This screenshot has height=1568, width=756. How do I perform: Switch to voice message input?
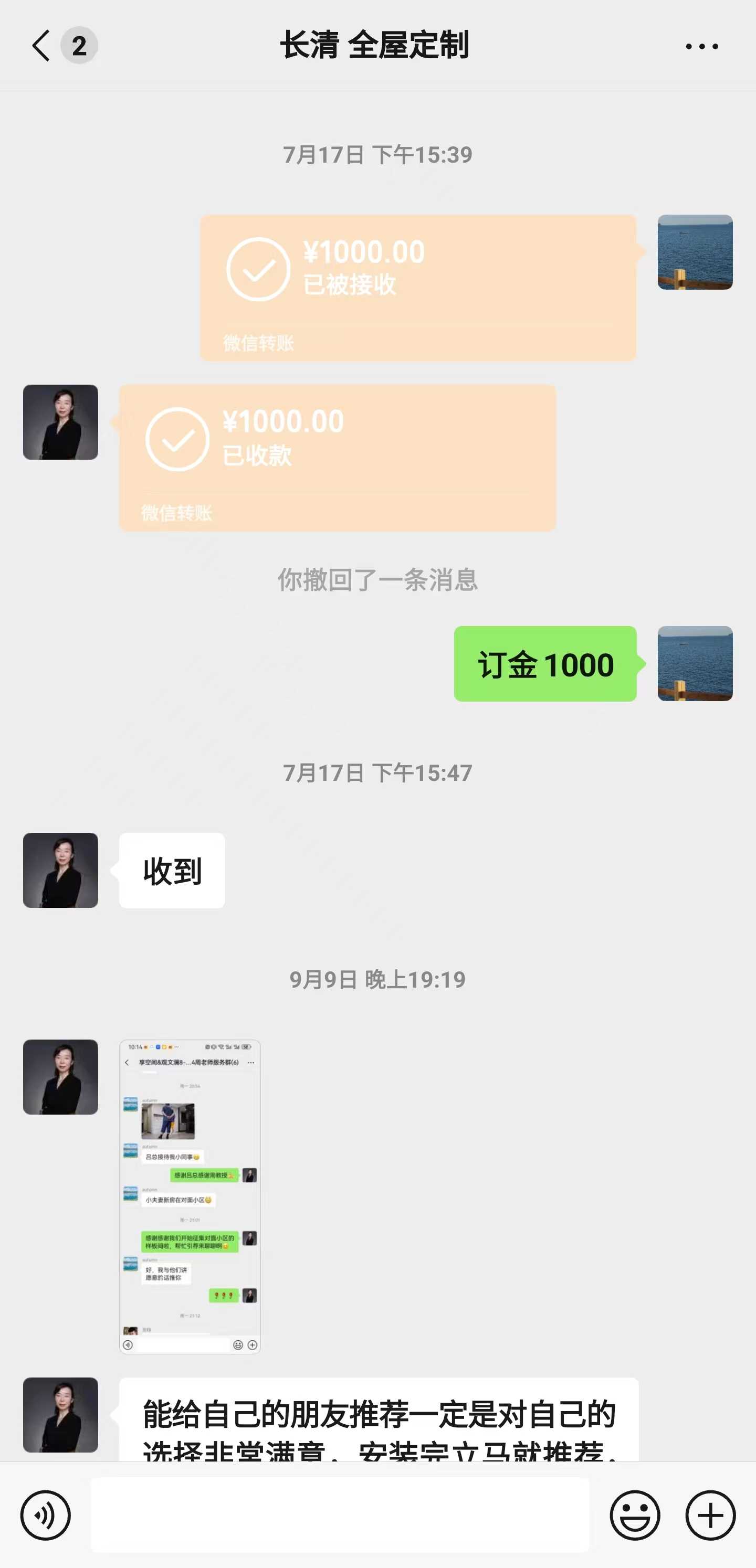[46, 1515]
